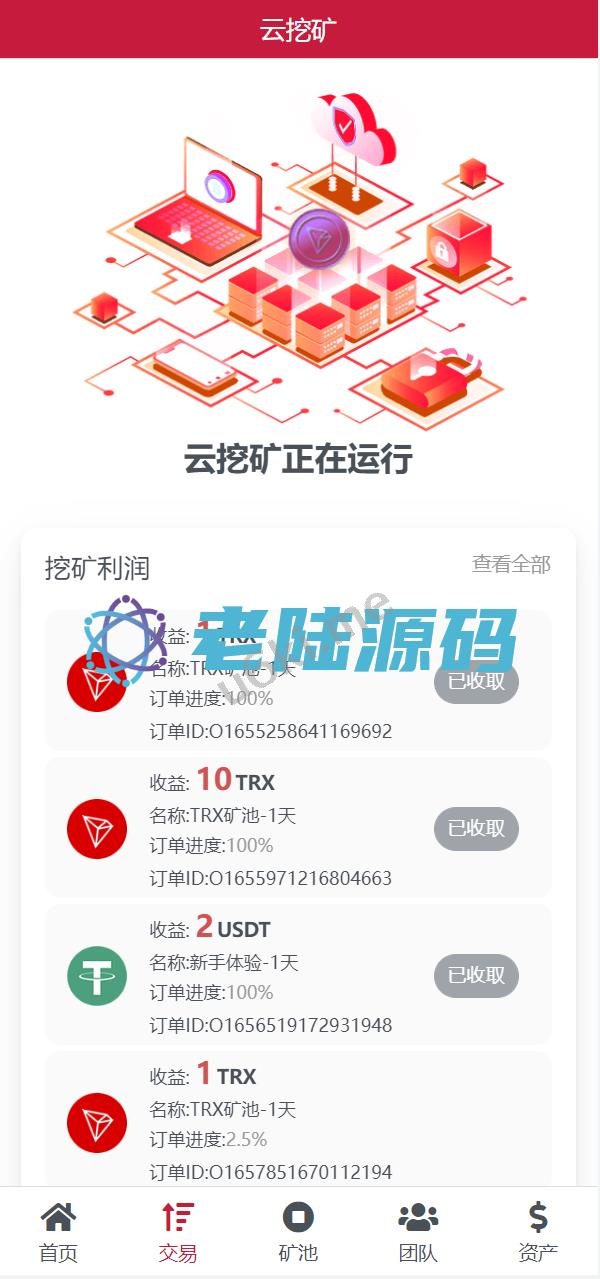Tap 查看全部 to view all profits
The width and height of the screenshot is (600, 1279).
pos(511,564)
